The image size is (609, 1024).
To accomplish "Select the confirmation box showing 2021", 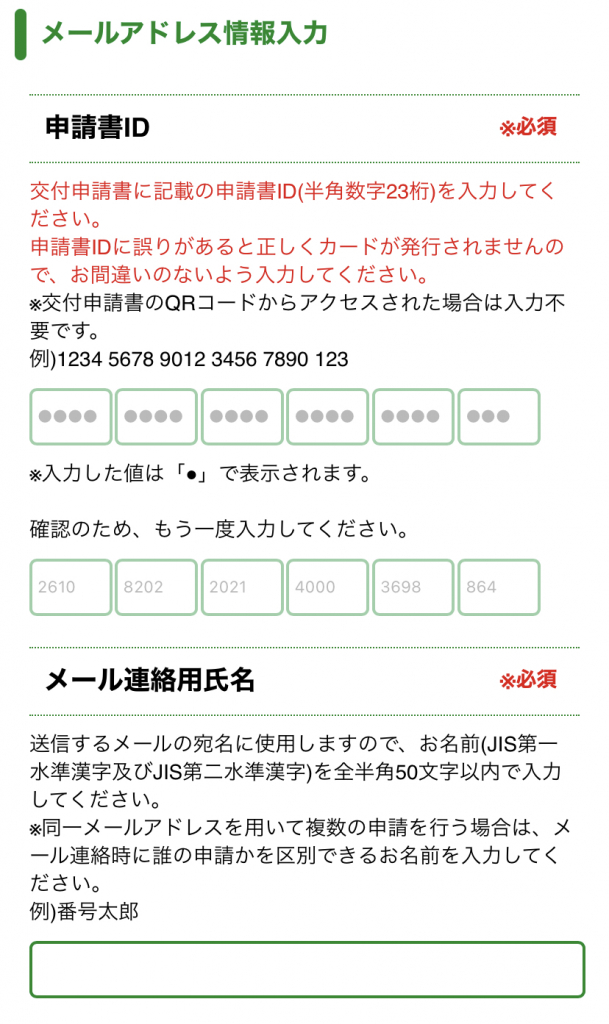I will click(242, 586).
